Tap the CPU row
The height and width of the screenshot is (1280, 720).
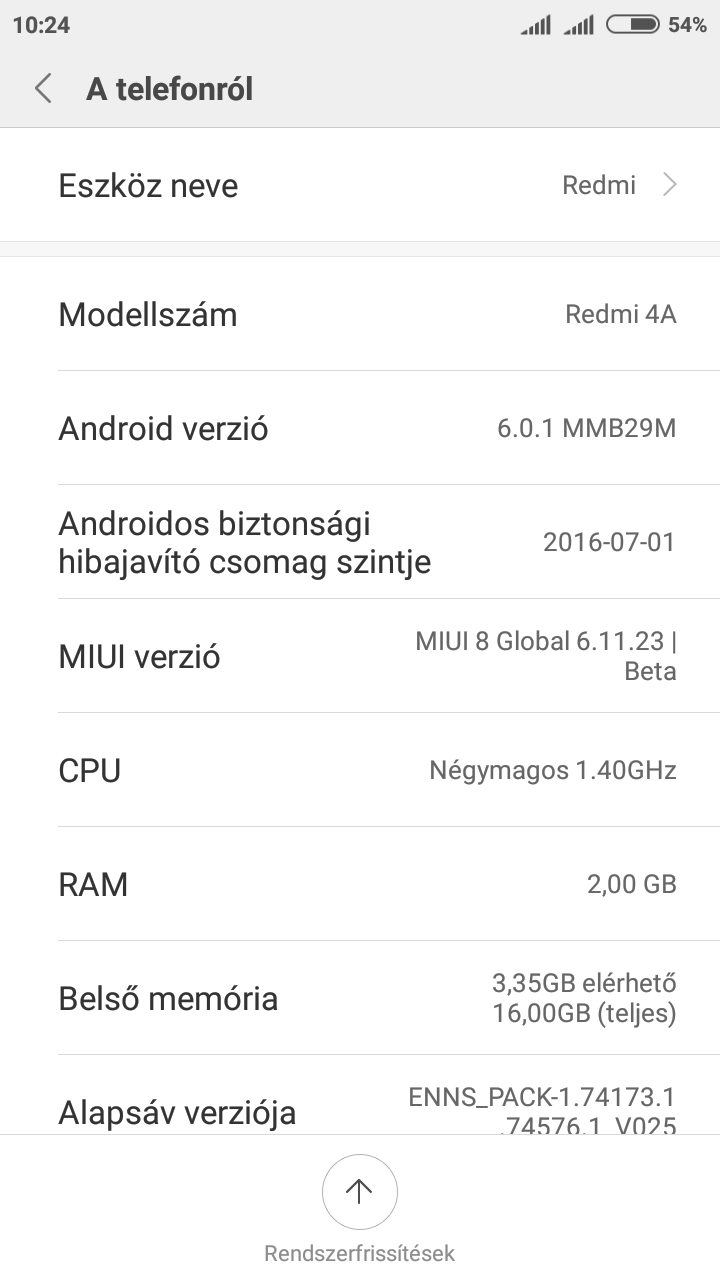[x=360, y=770]
